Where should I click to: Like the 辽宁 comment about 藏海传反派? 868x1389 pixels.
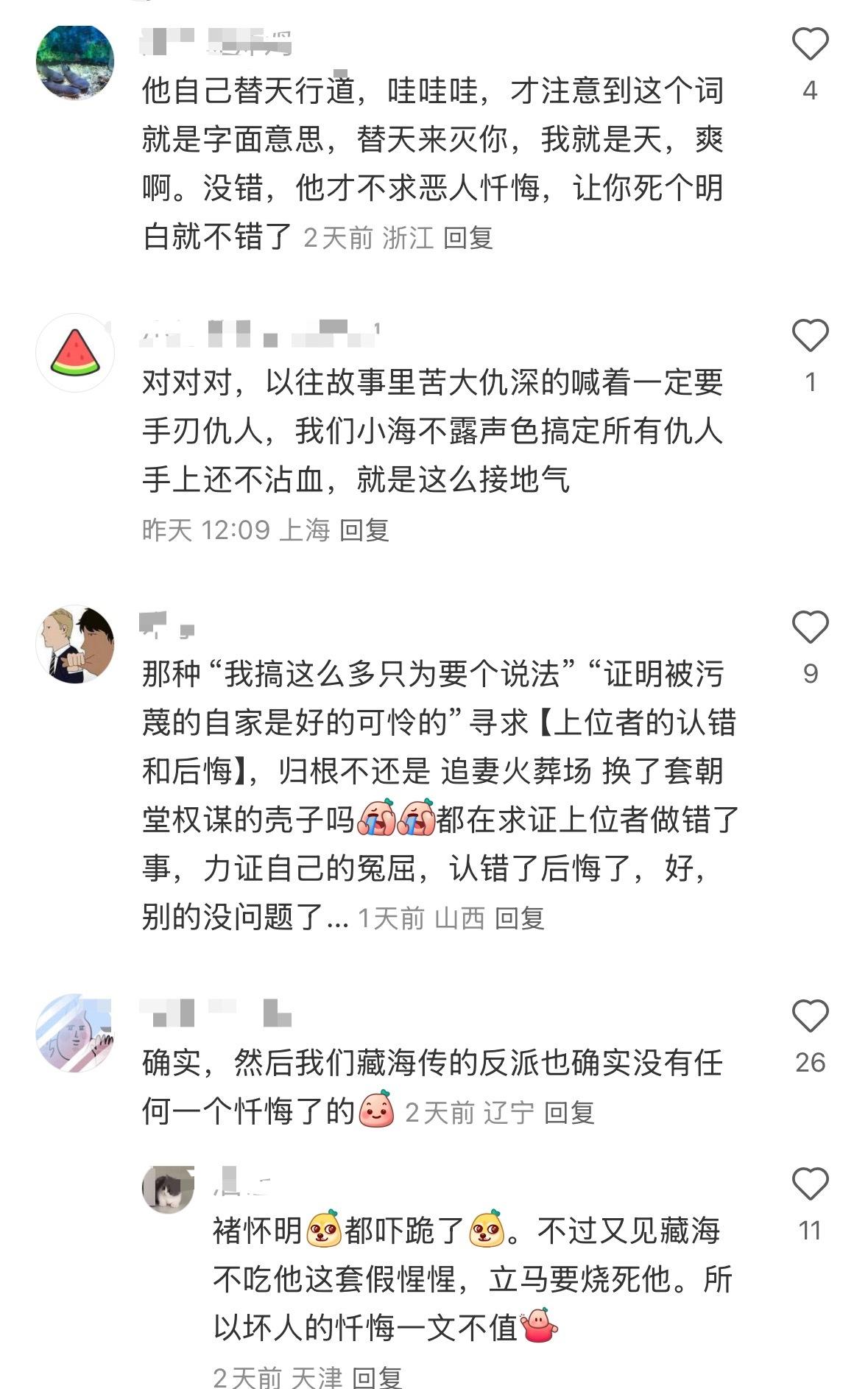[810, 1016]
